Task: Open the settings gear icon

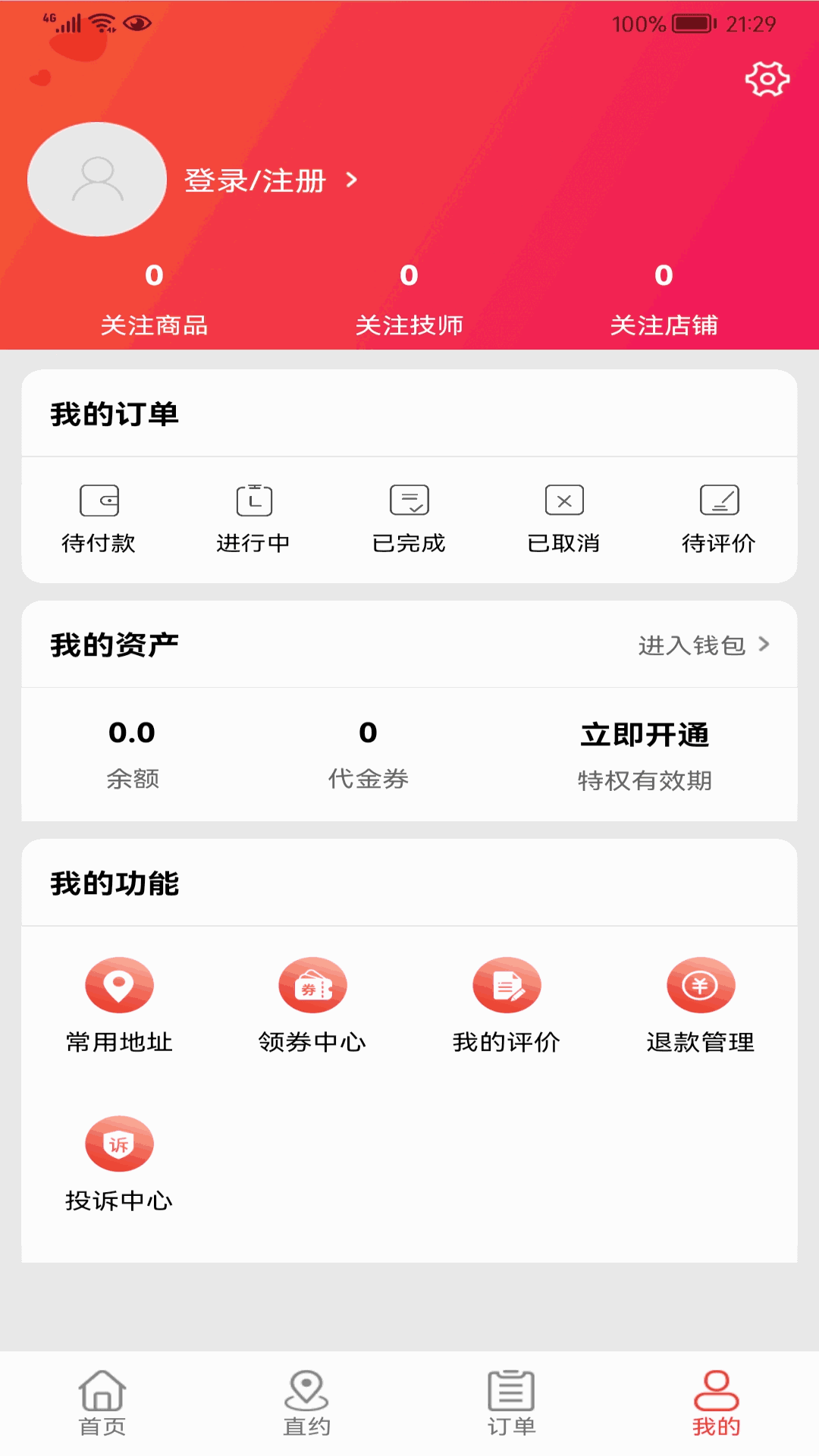Action: (767, 79)
